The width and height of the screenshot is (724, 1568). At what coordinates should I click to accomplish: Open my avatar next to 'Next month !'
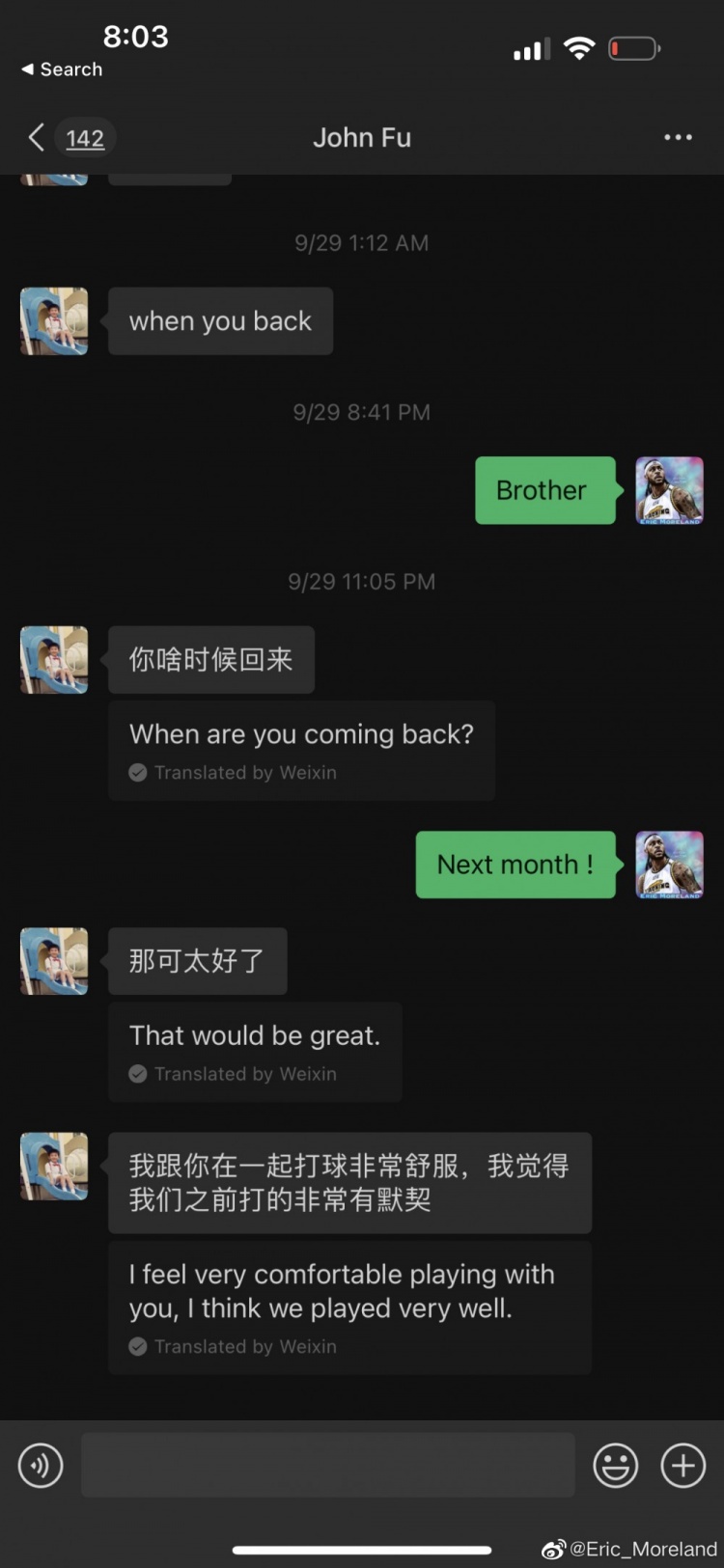(x=669, y=865)
